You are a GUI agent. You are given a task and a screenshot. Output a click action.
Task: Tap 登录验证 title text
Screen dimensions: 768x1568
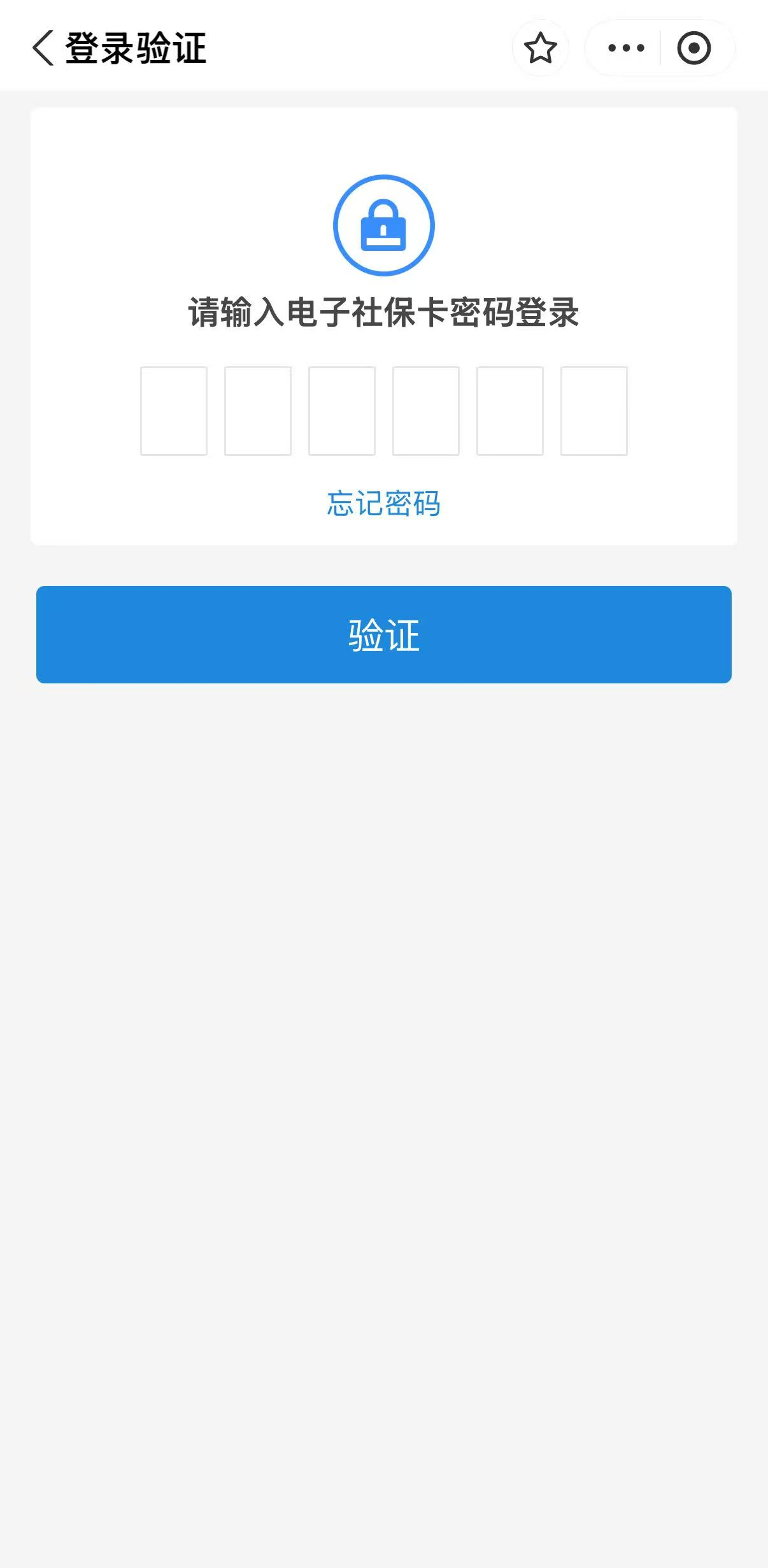(135, 47)
